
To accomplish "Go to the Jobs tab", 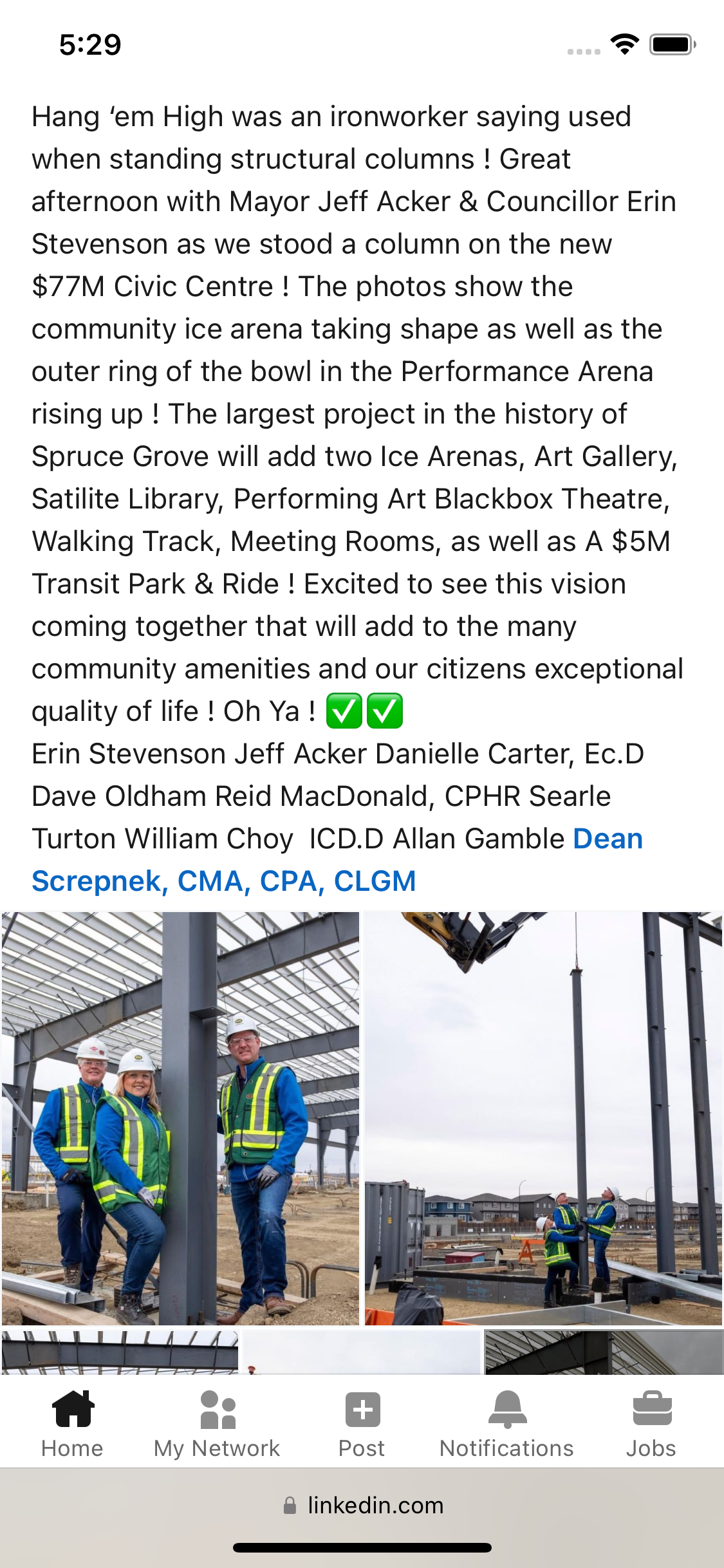I will tap(651, 1423).
